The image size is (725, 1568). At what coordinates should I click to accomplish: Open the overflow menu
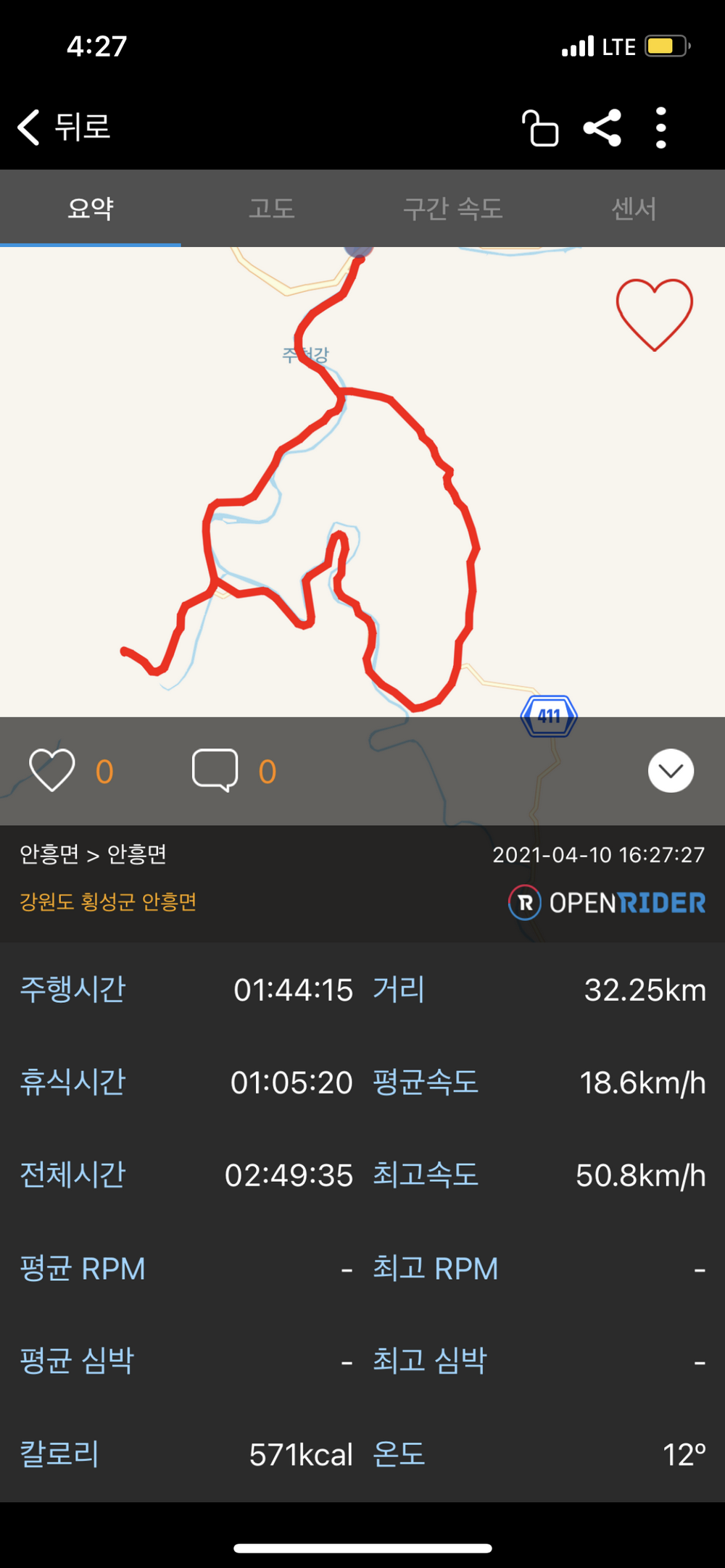(660, 128)
